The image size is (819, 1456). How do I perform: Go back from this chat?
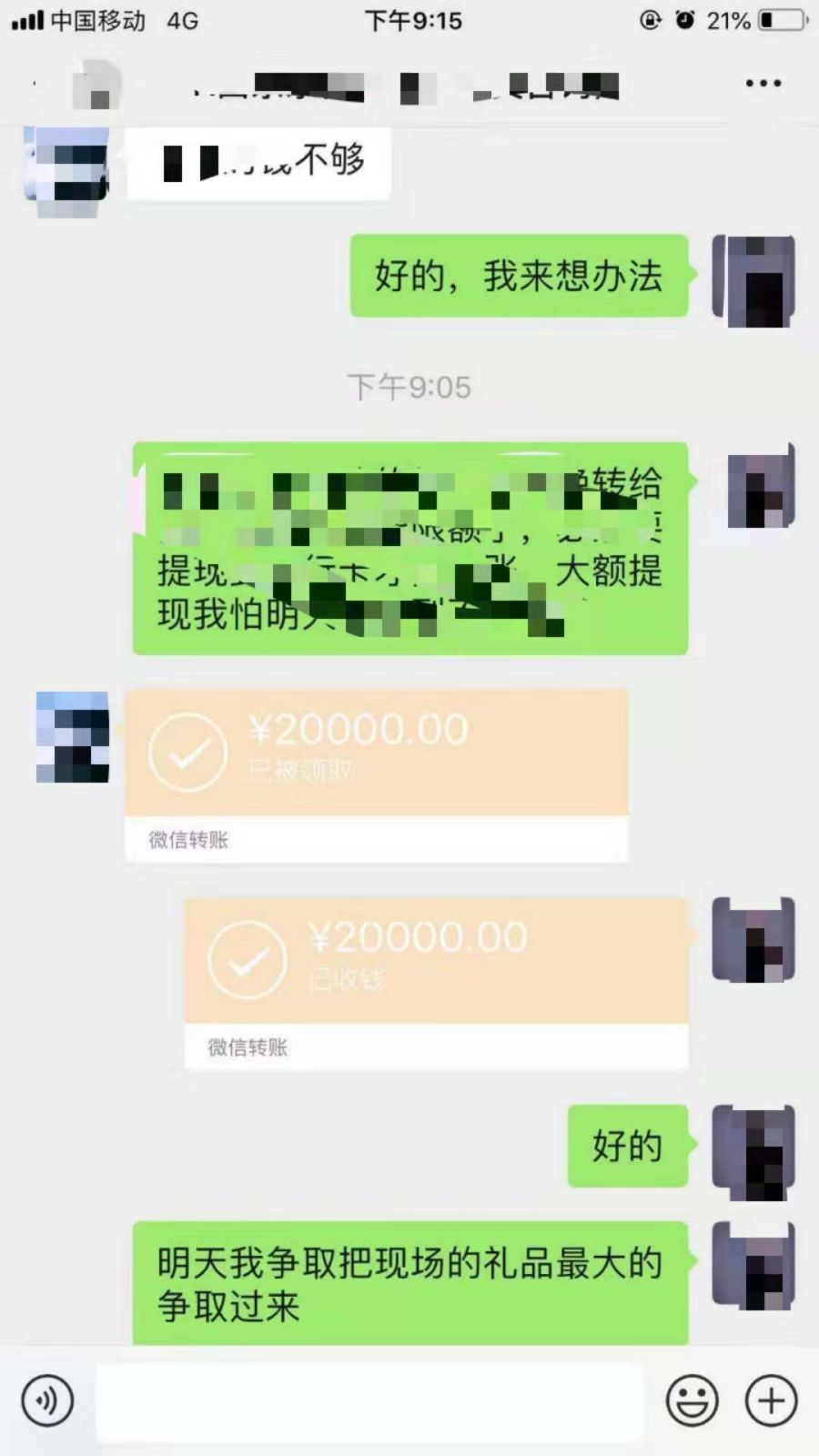click(36, 85)
